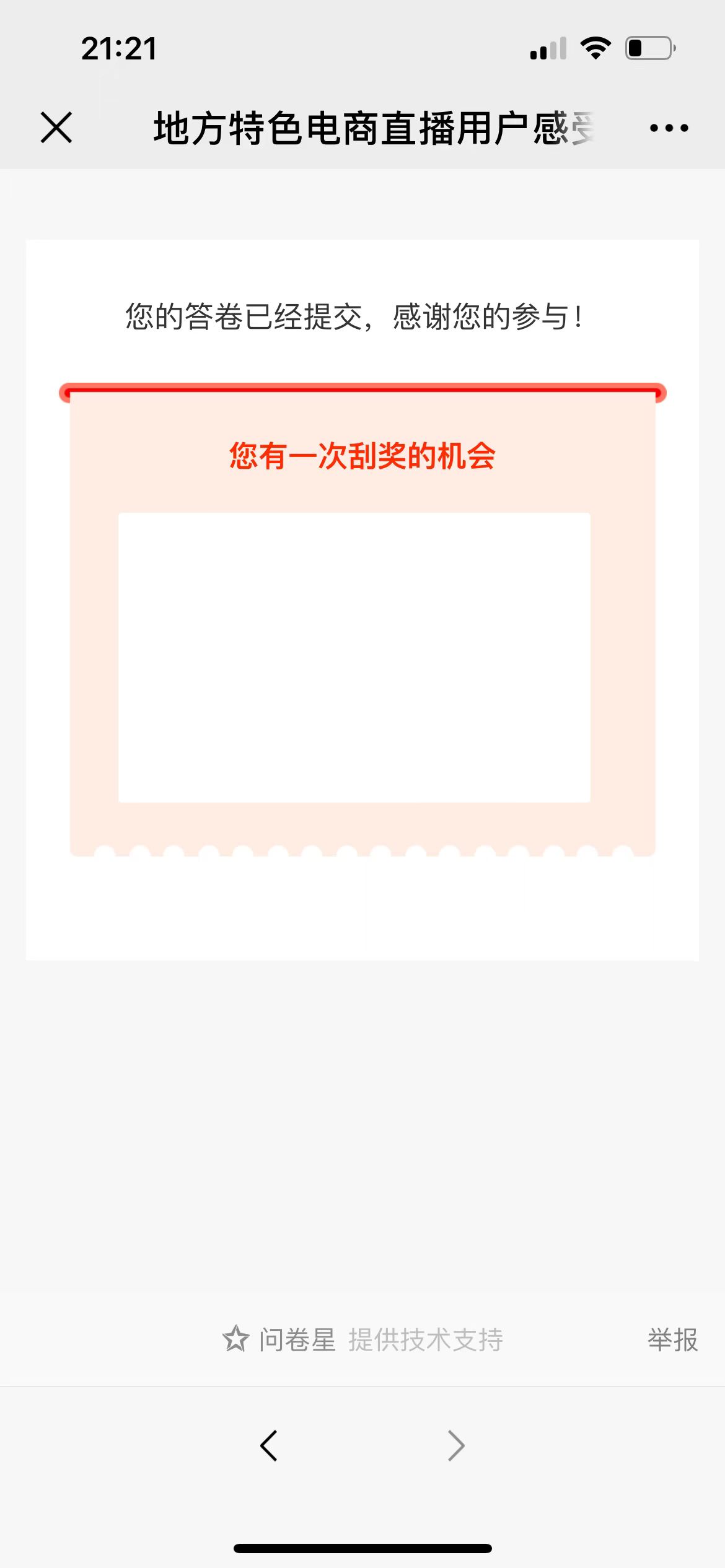
Task: Go back to the previous web page
Action: pos(269,1446)
